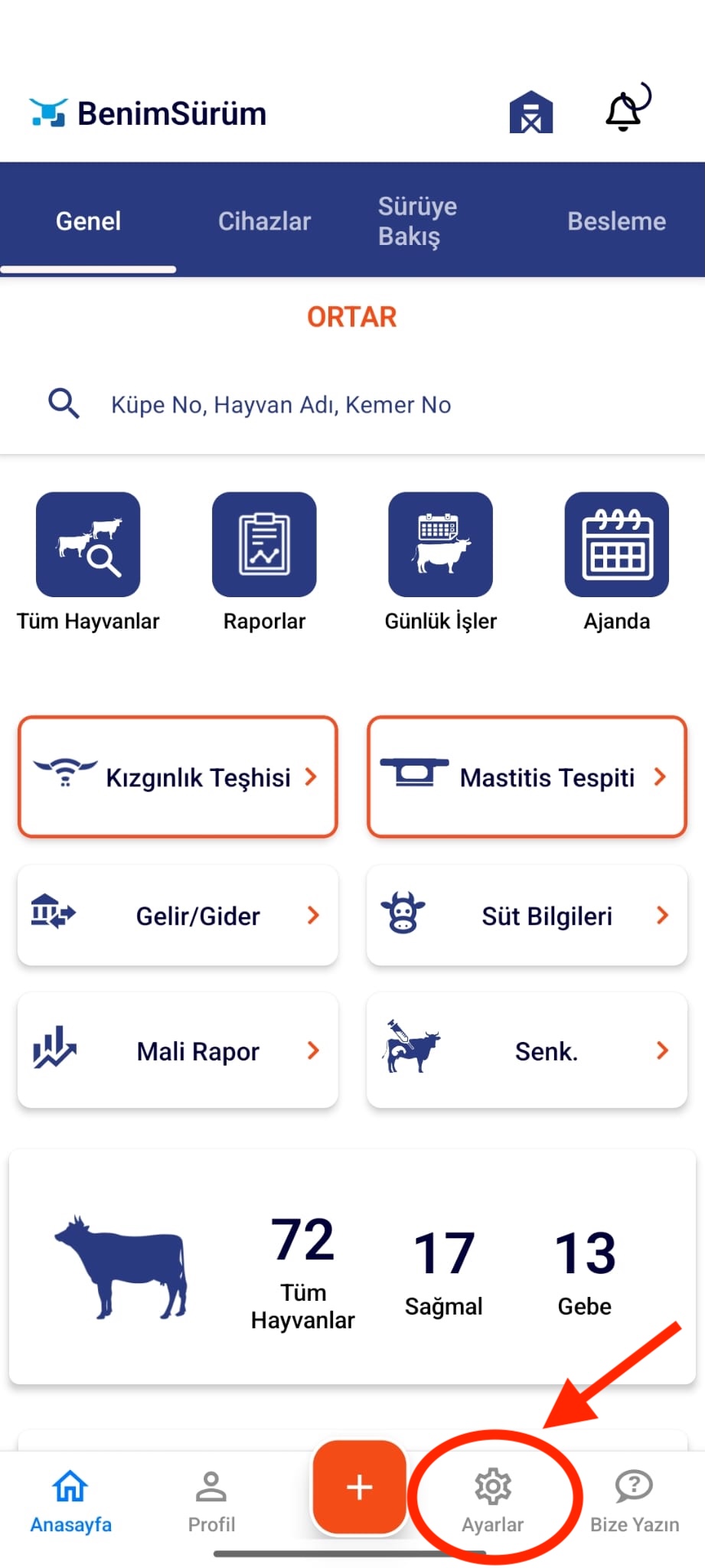
Task: Open Gelir/Gider card
Action: click(x=178, y=915)
